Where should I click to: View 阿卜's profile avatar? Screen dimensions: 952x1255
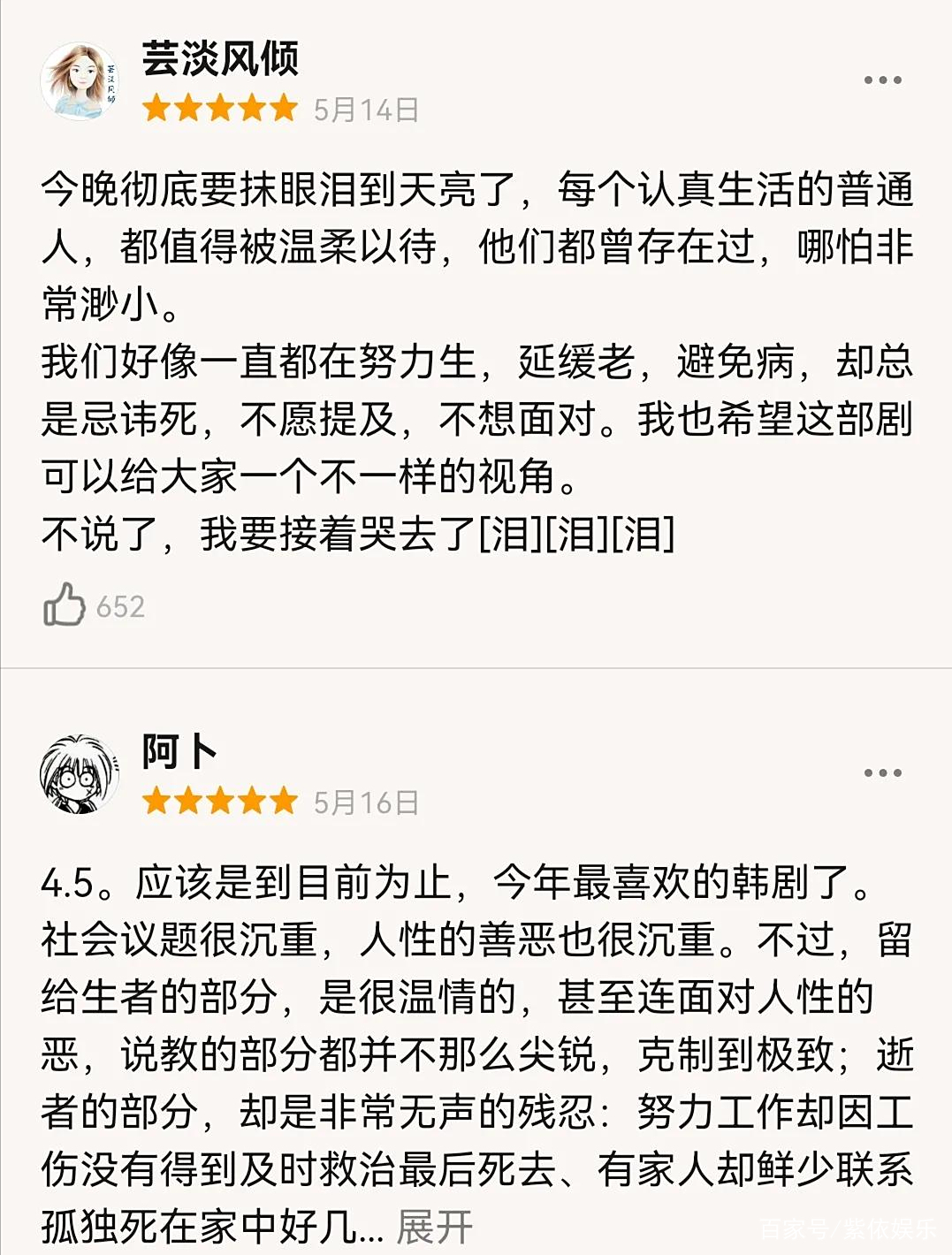pos(80,774)
